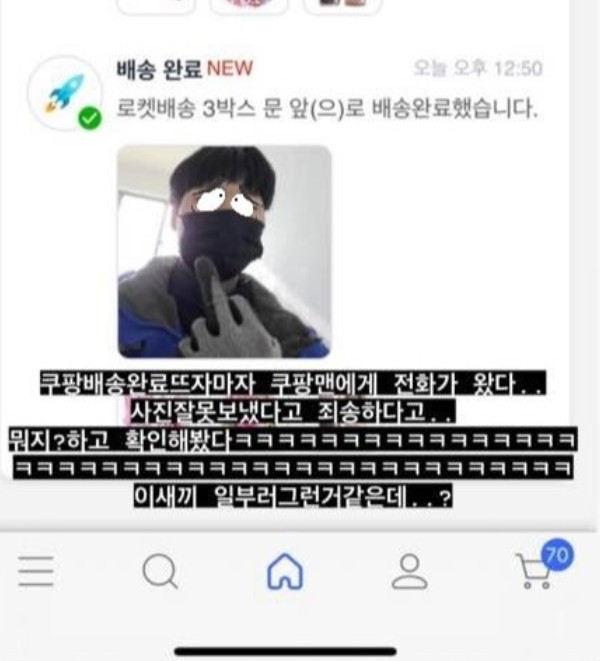
Task: Go to the home tab
Action: tap(285, 572)
